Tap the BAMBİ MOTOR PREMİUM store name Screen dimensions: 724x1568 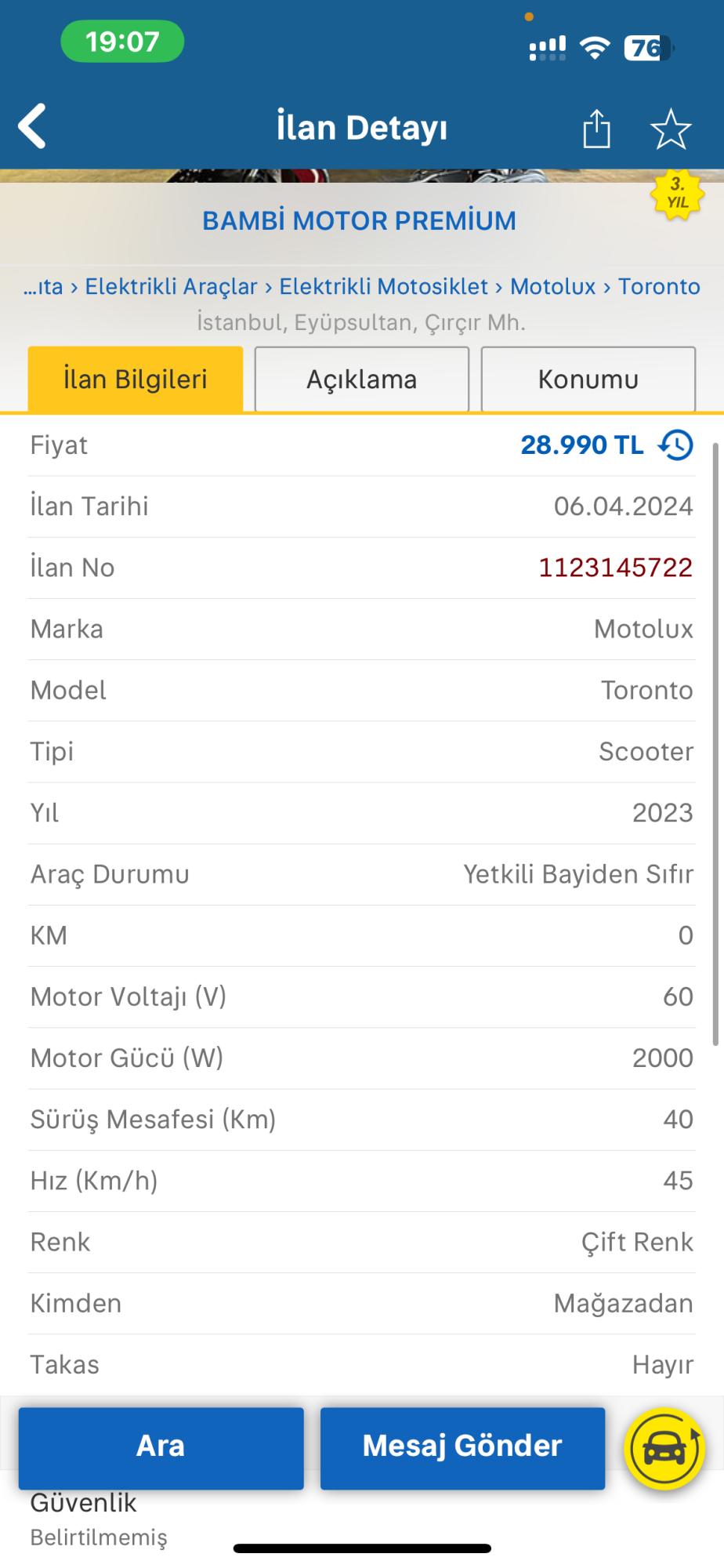coord(357,220)
